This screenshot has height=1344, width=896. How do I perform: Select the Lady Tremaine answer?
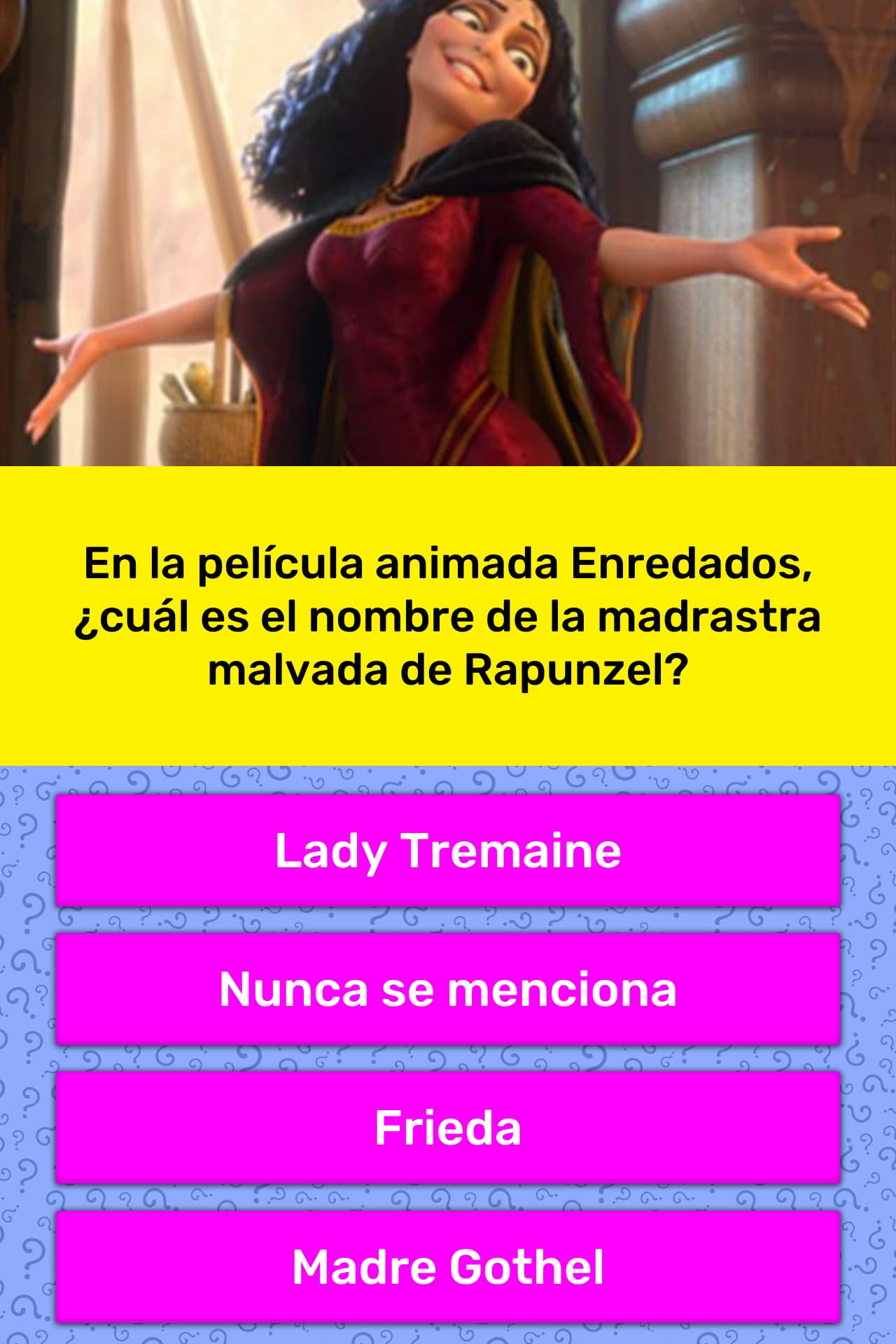pyautogui.click(x=448, y=850)
